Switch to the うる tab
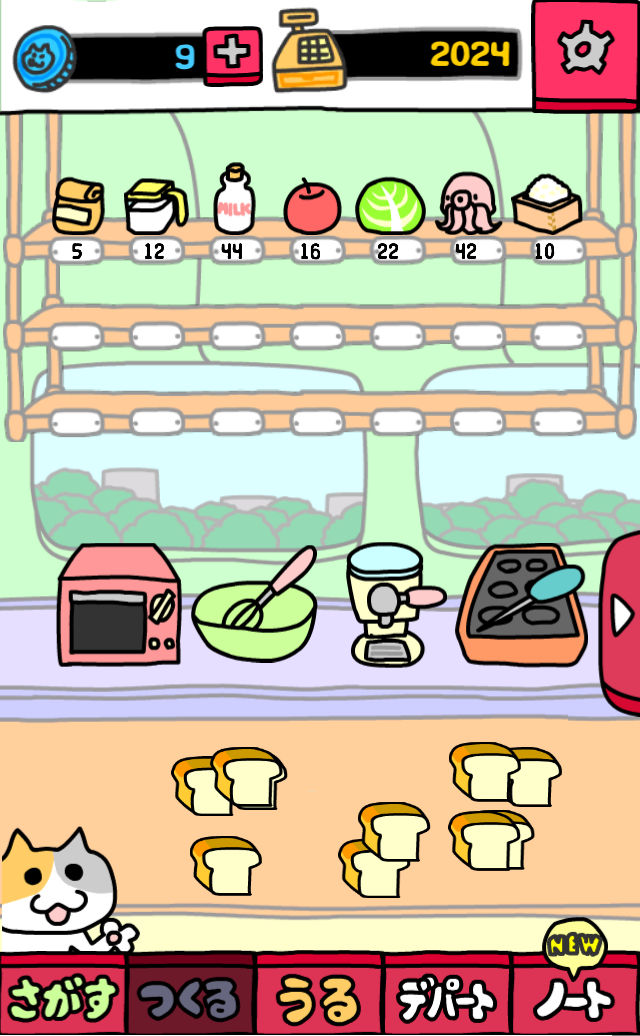 click(319, 996)
